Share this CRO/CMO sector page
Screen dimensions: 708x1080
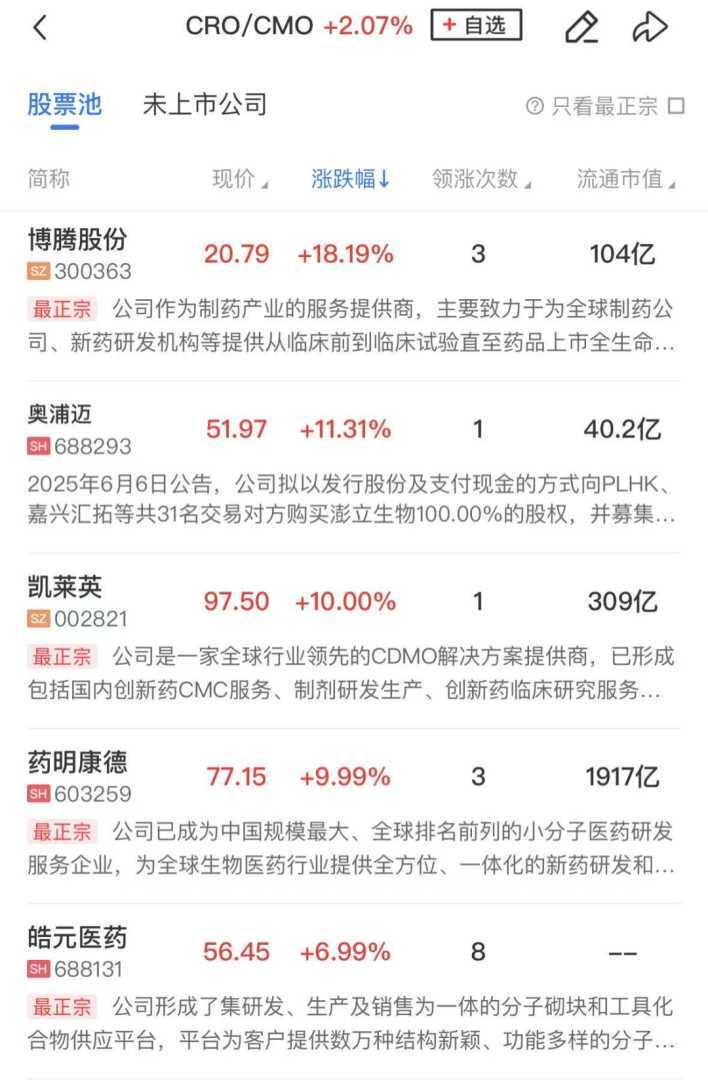point(650,27)
